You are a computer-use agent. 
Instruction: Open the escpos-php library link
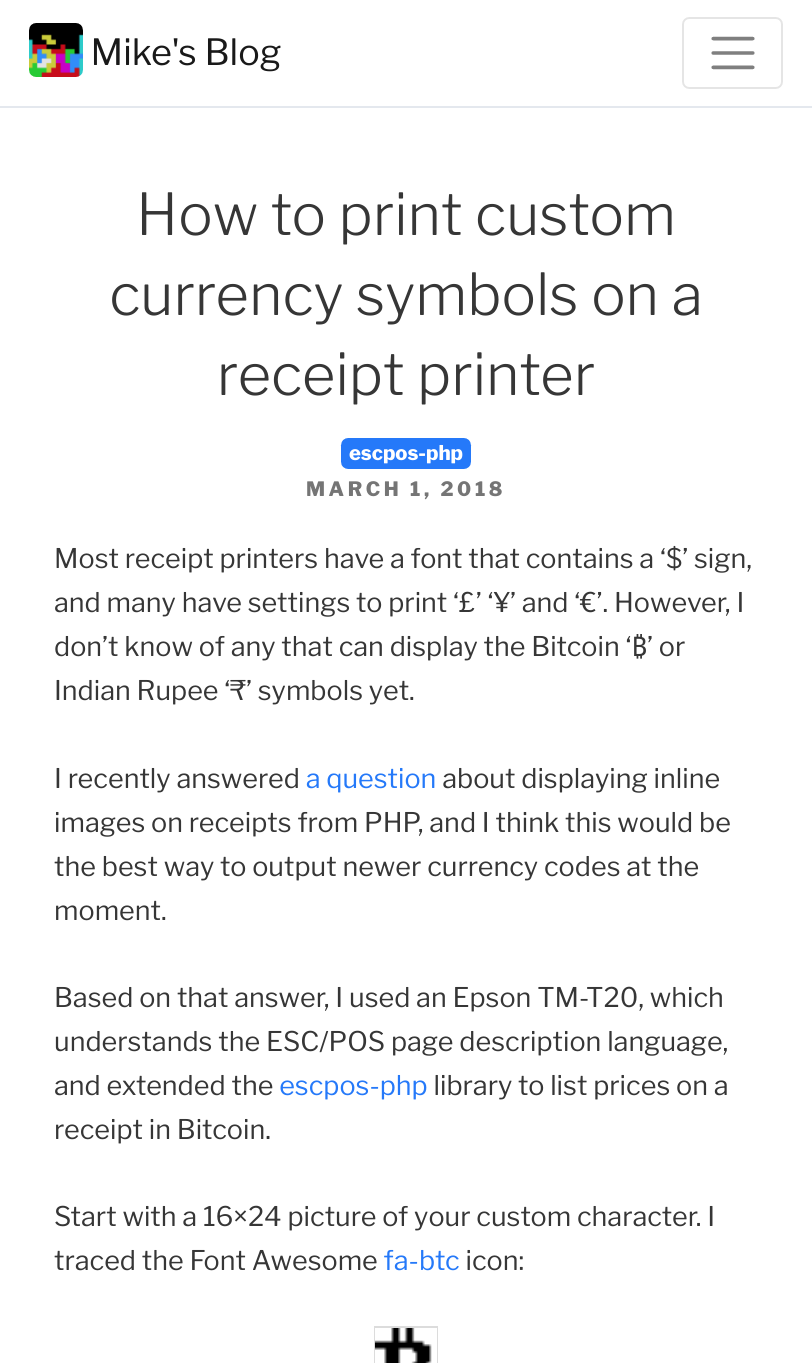click(x=353, y=1086)
